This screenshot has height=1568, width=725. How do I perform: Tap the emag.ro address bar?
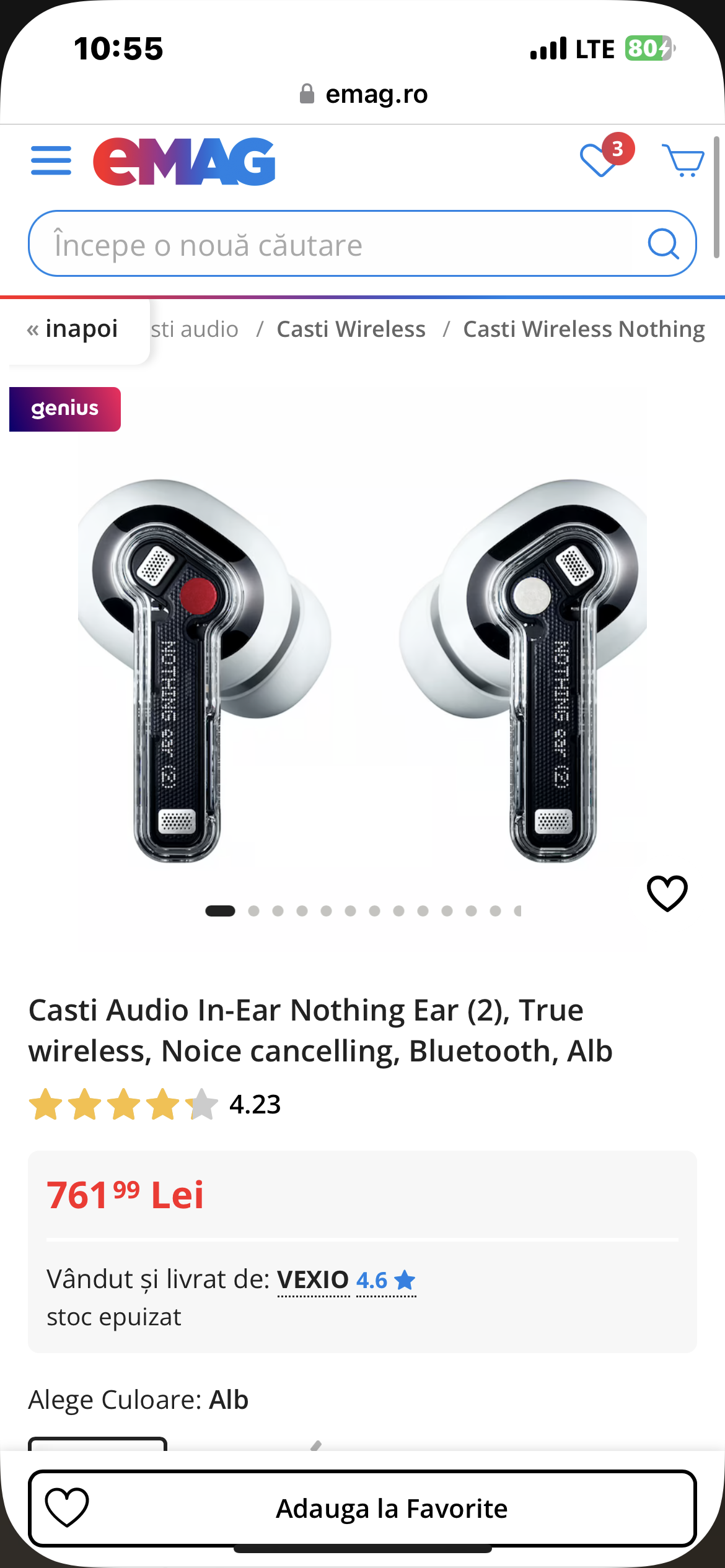pos(364,94)
